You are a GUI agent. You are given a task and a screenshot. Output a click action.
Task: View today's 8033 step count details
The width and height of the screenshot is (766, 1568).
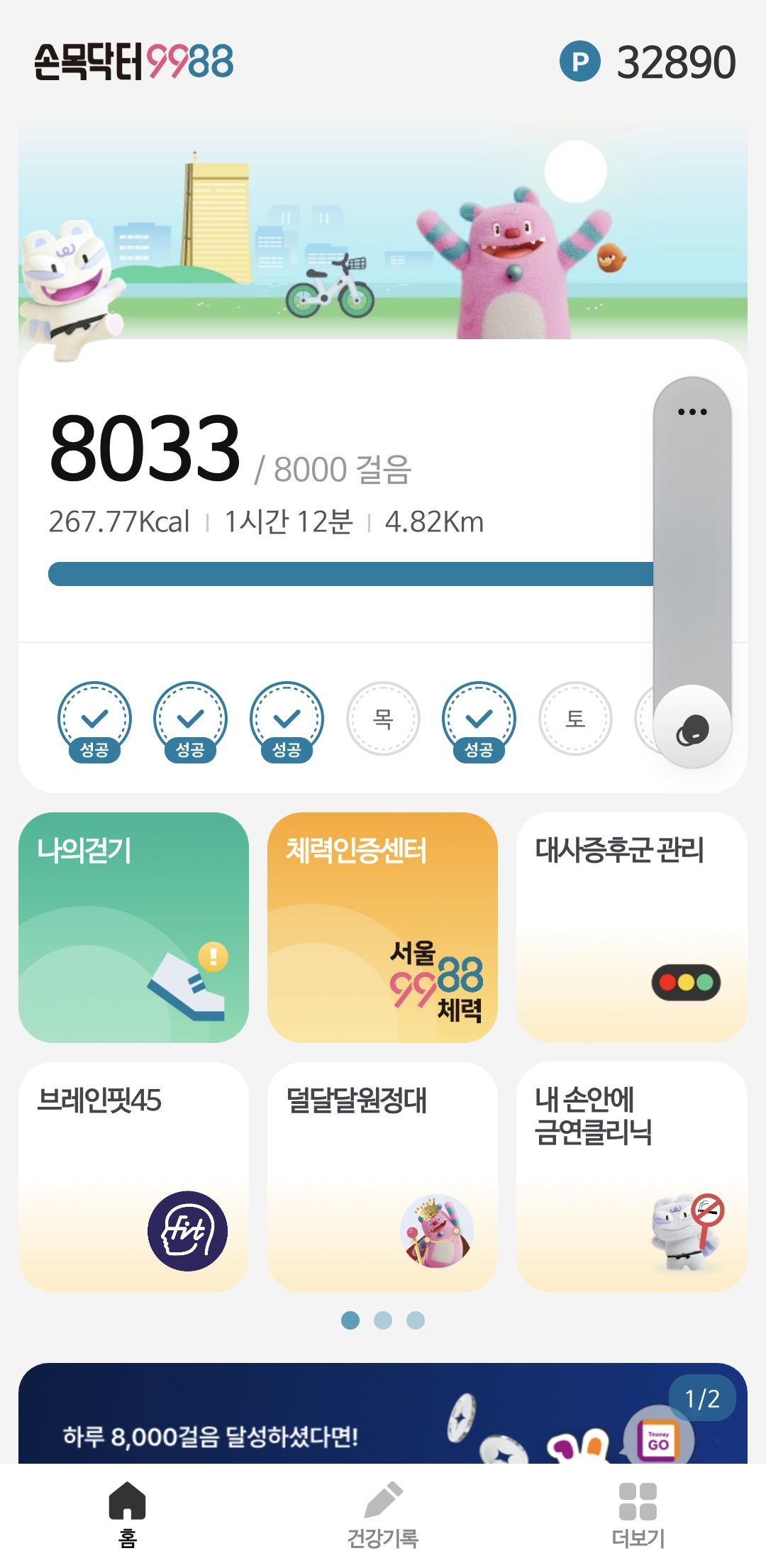(146, 448)
